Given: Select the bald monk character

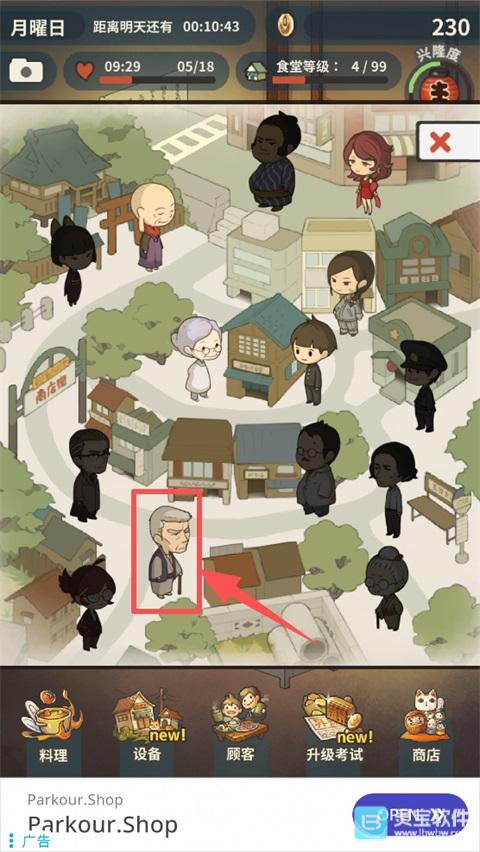Looking at the screenshot, I should point(149,225).
